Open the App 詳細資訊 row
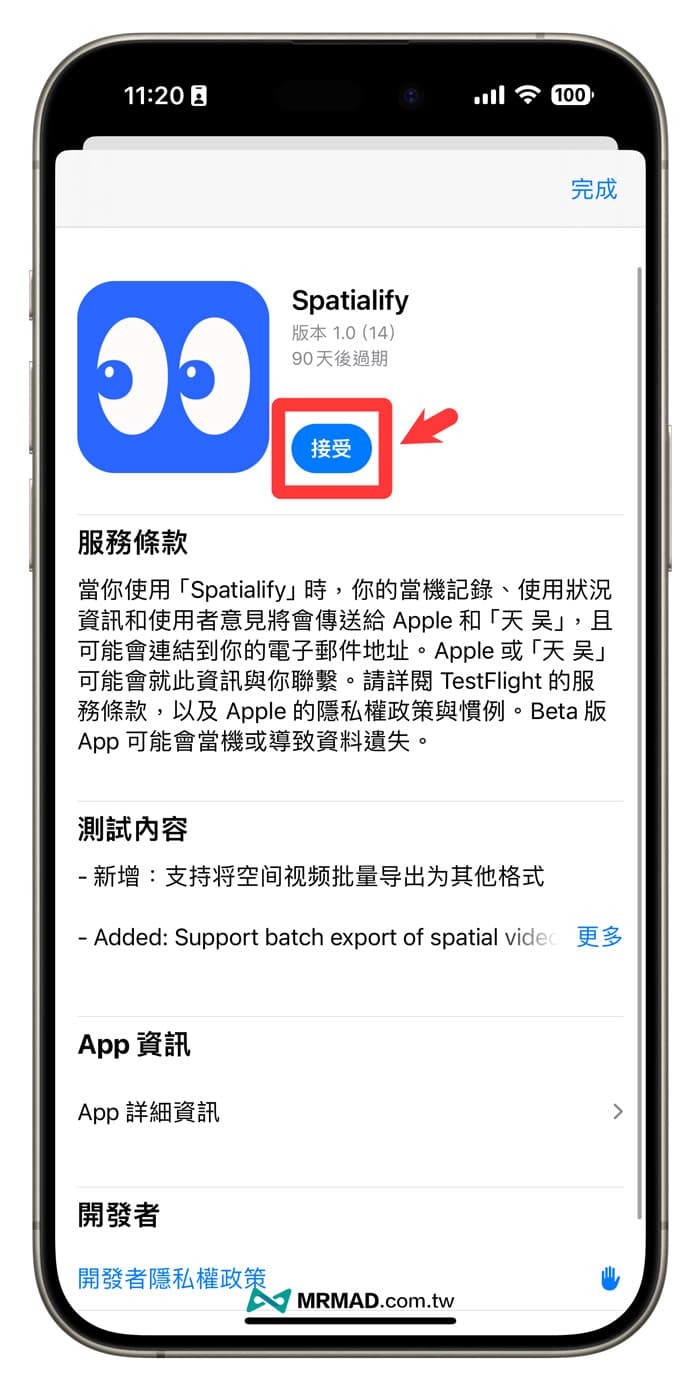 pos(350,1112)
